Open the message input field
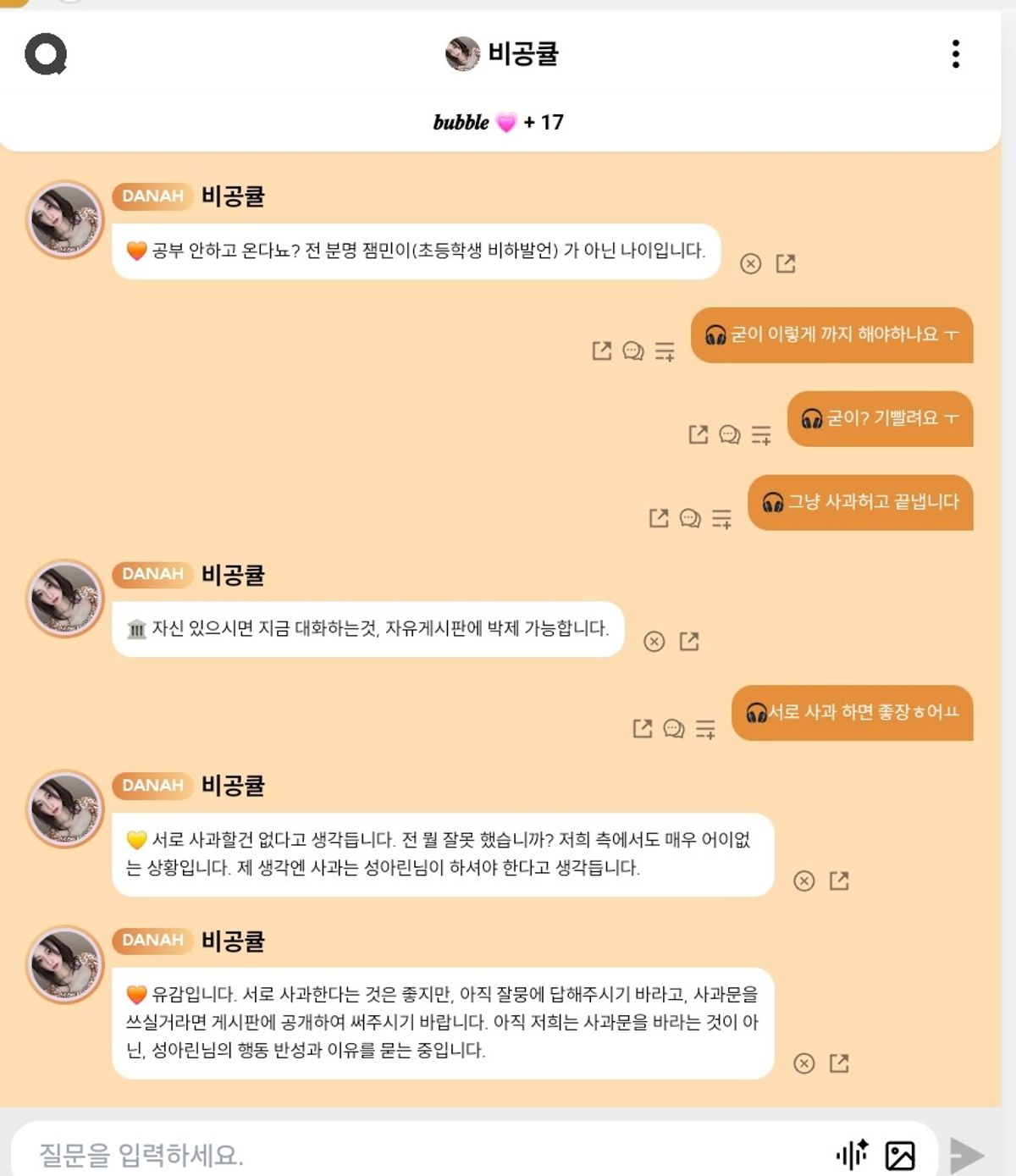The image size is (1016, 1176). (x=423, y=1154)
